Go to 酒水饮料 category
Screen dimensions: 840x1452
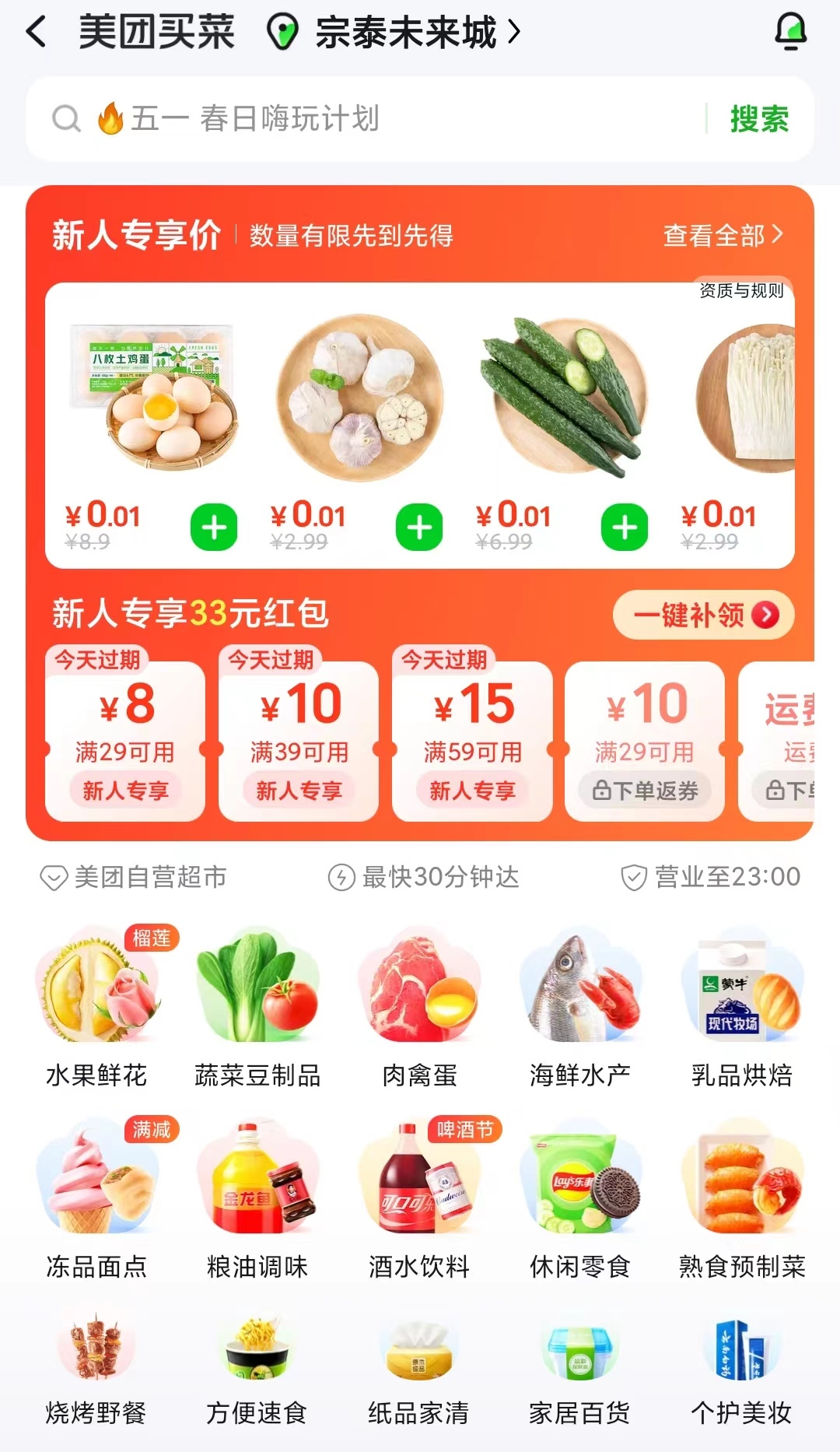point(419,1199)
